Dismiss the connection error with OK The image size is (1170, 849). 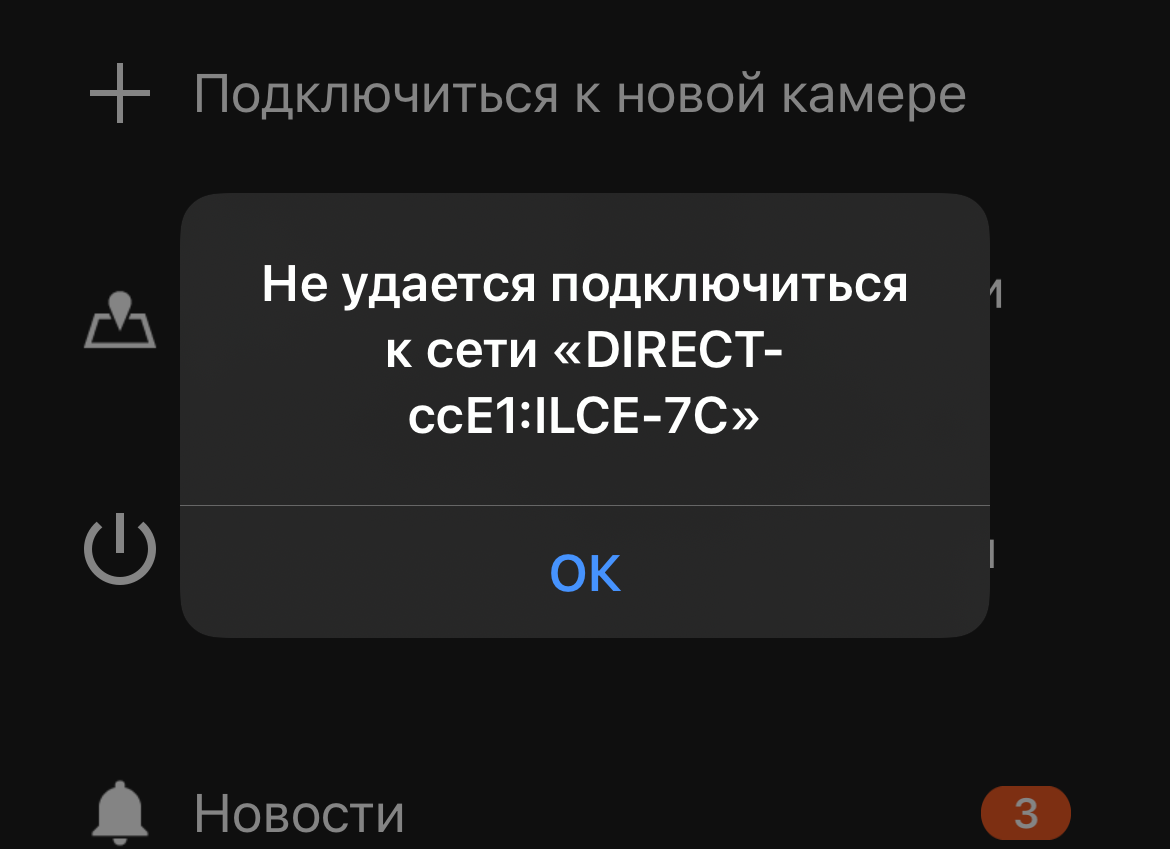(585, 573)
